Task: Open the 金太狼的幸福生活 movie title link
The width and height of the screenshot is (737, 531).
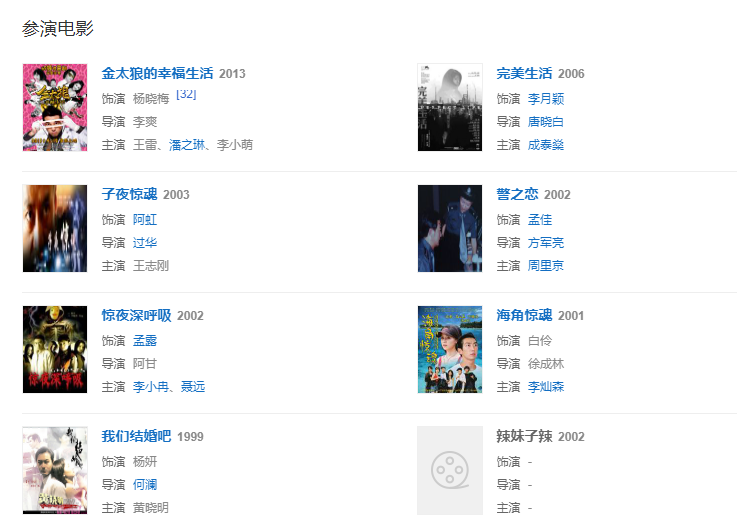Action: (157, 74)
